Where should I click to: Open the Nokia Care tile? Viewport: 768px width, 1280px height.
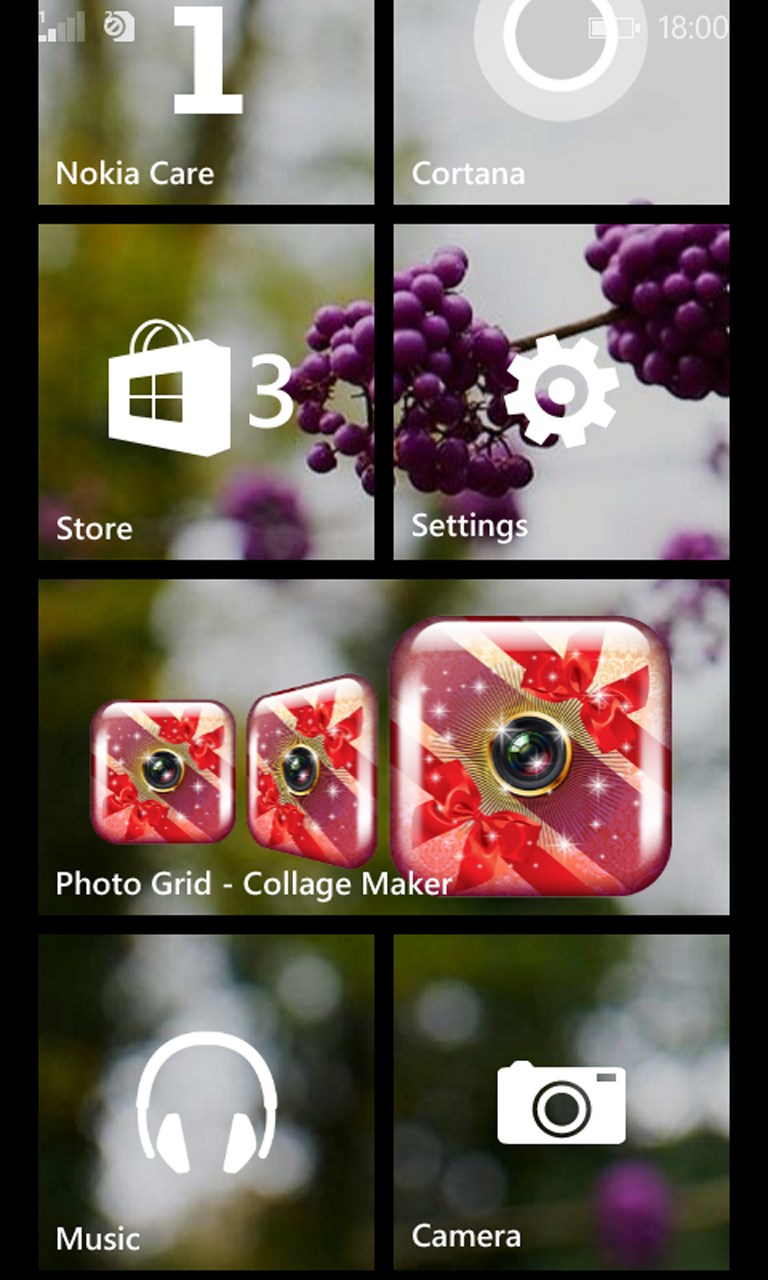point(206,102)
